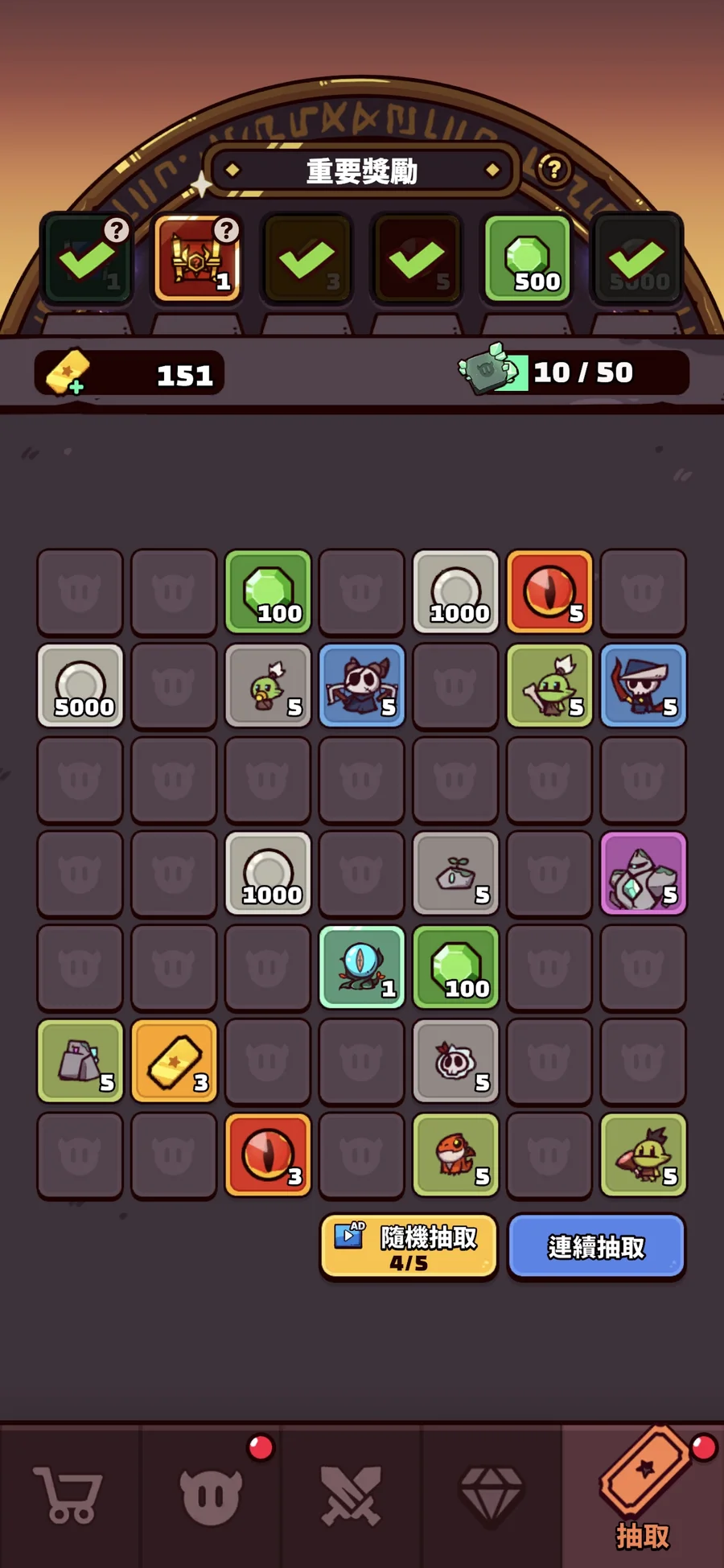
Task: Tap the purple rock golem tile
Action: tap(643, 873)
